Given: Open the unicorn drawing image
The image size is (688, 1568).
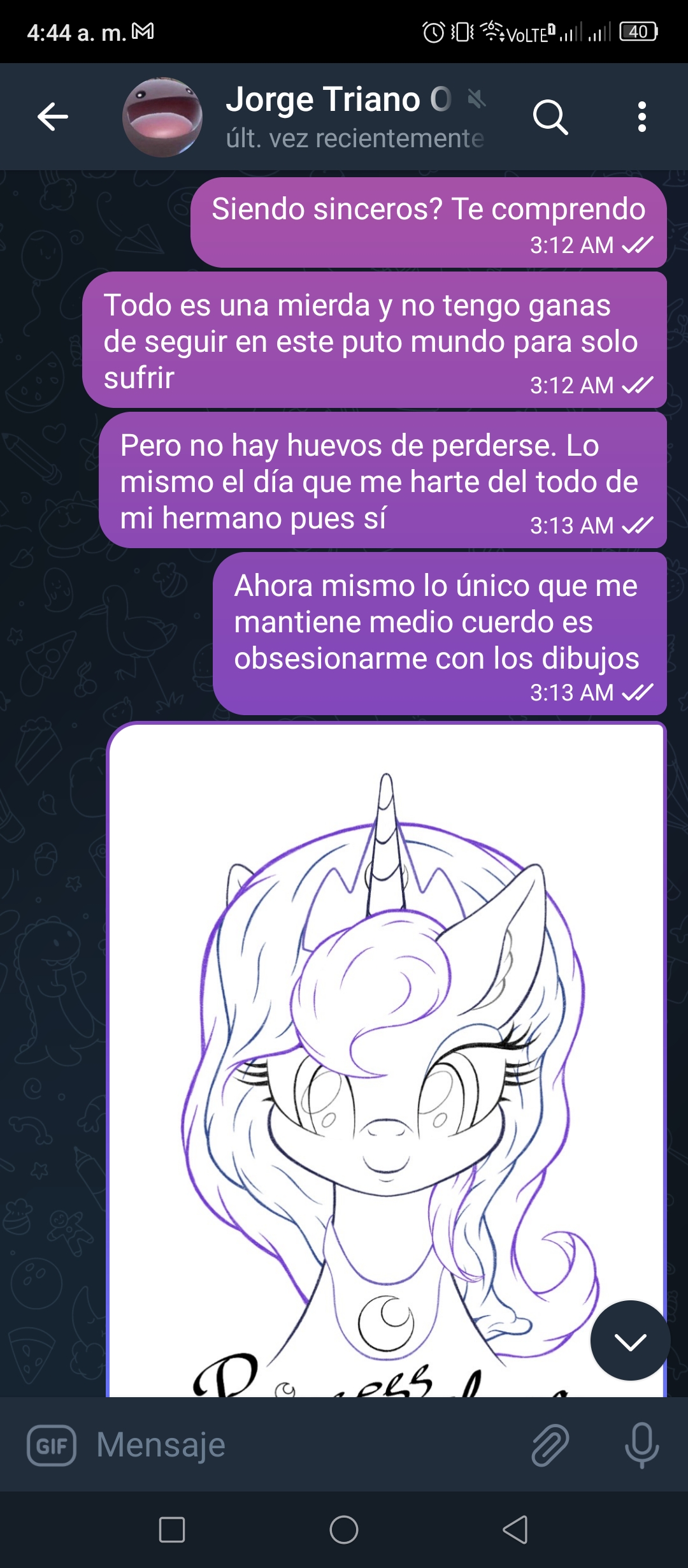Looking at the screenshot, I should (x=387, y=1059).
